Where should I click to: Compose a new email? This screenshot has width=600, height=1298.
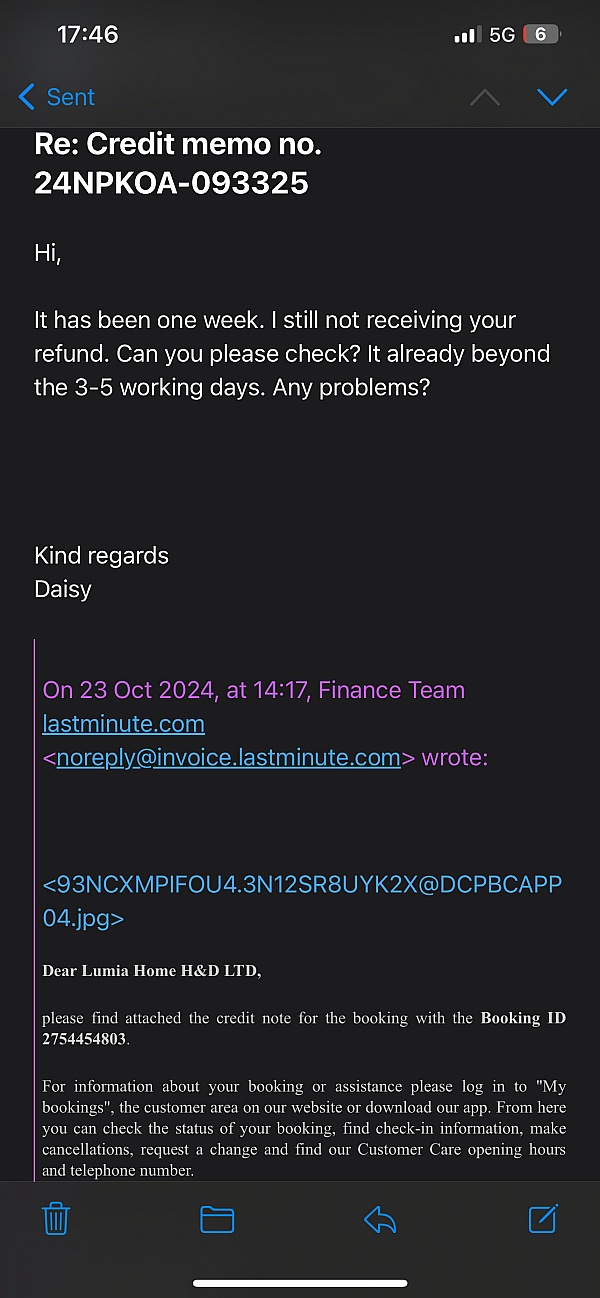click(542, 1218)
